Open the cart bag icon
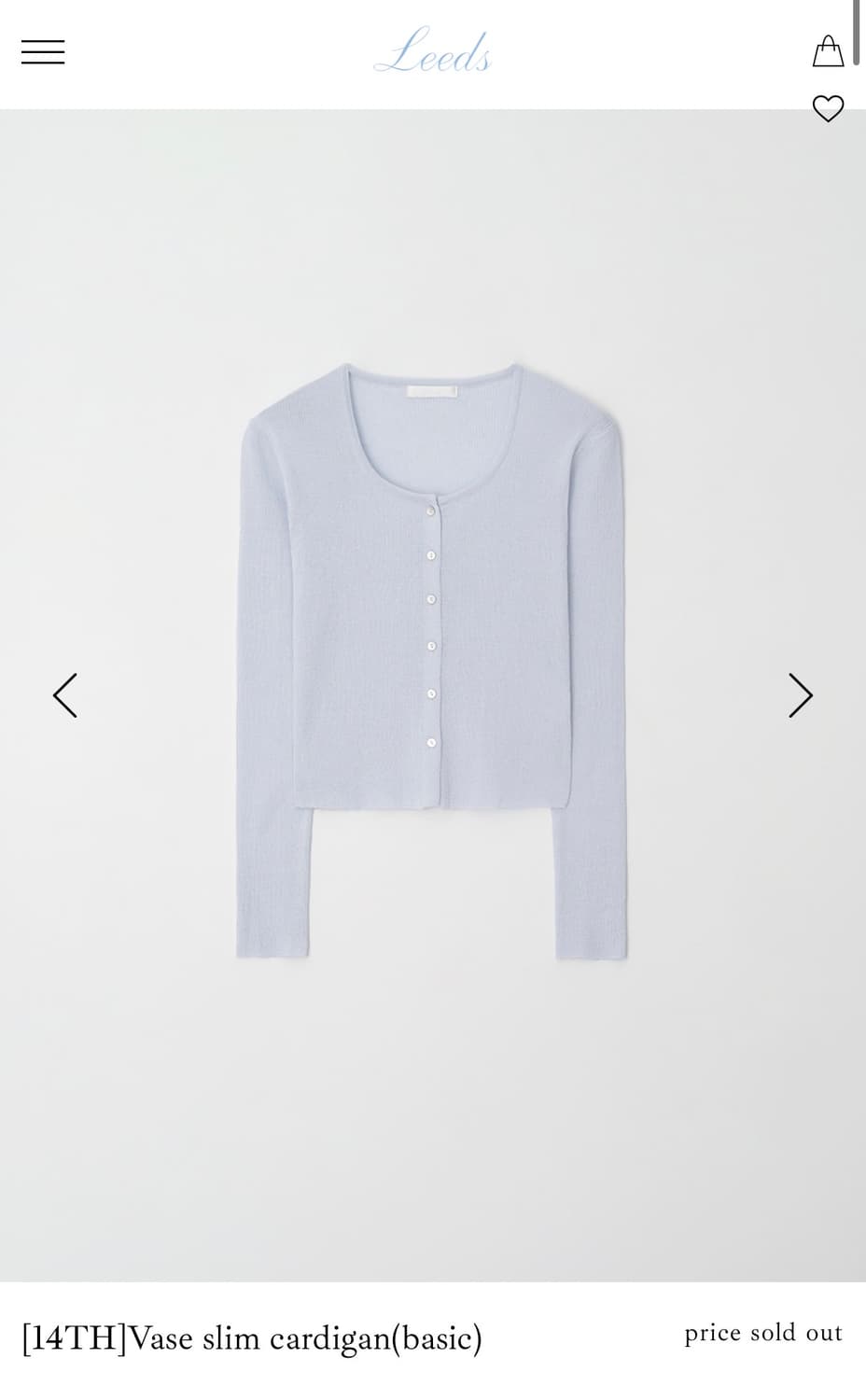The height and width of the screenshot is (1400, 866). point(829,51)
